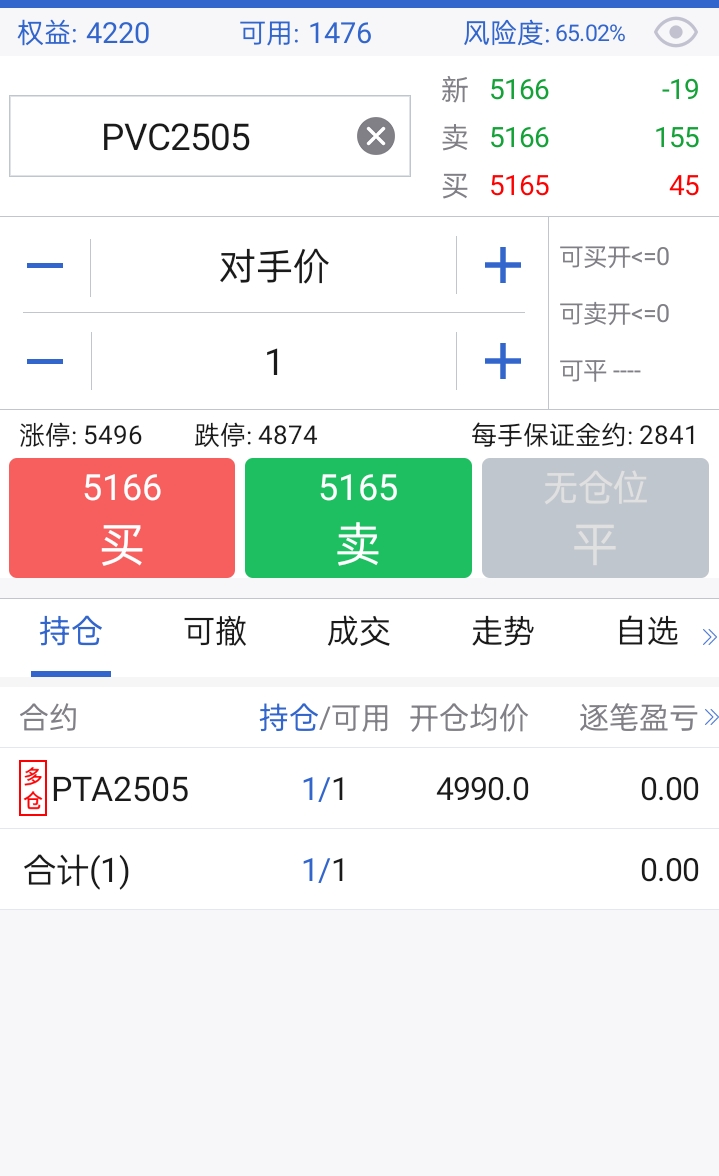Open the 成交 tab

click(359, 632)
